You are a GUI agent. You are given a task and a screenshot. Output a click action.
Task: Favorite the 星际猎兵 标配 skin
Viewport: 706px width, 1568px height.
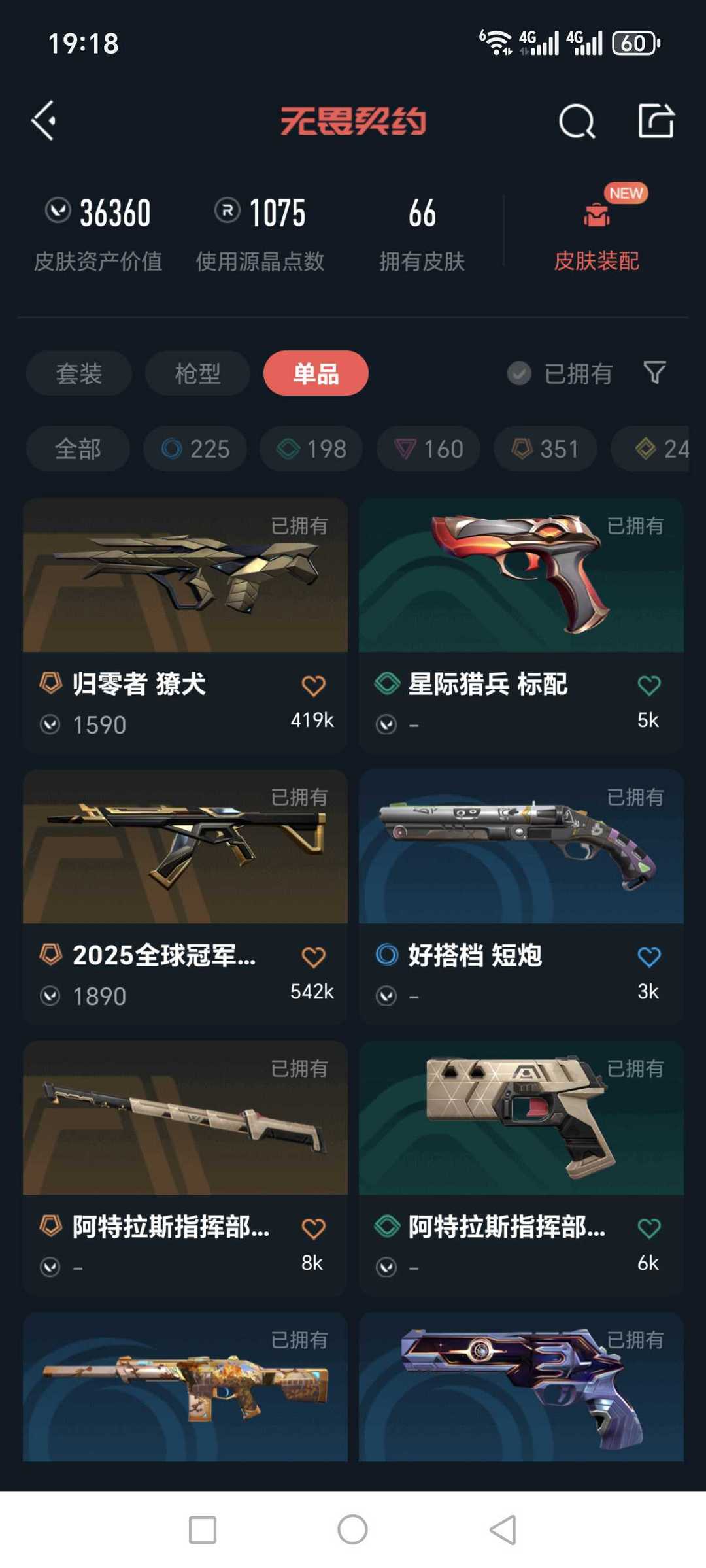coord(649,684)
